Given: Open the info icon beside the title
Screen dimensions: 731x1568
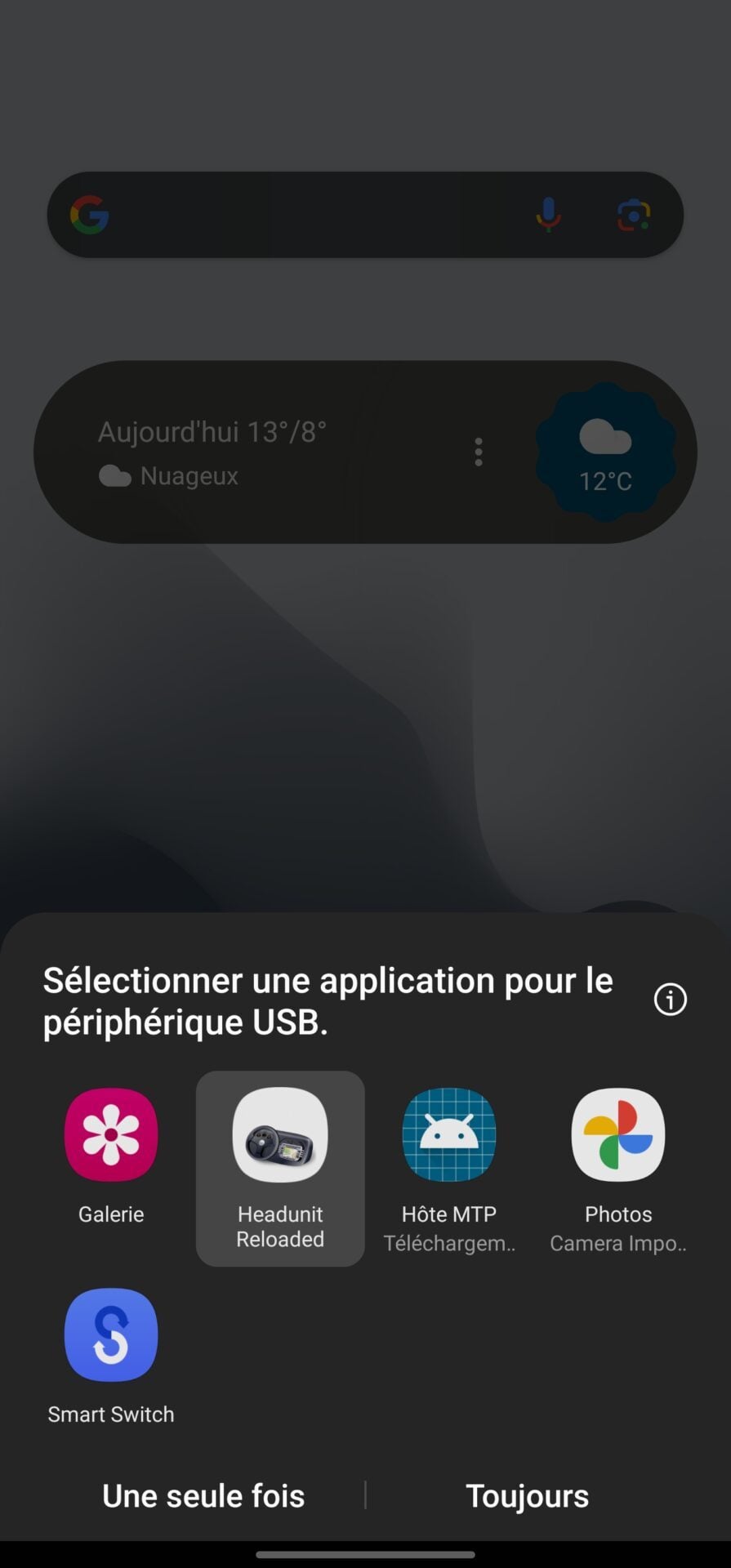Looking at the screenshot, I should pos(670,1000).
